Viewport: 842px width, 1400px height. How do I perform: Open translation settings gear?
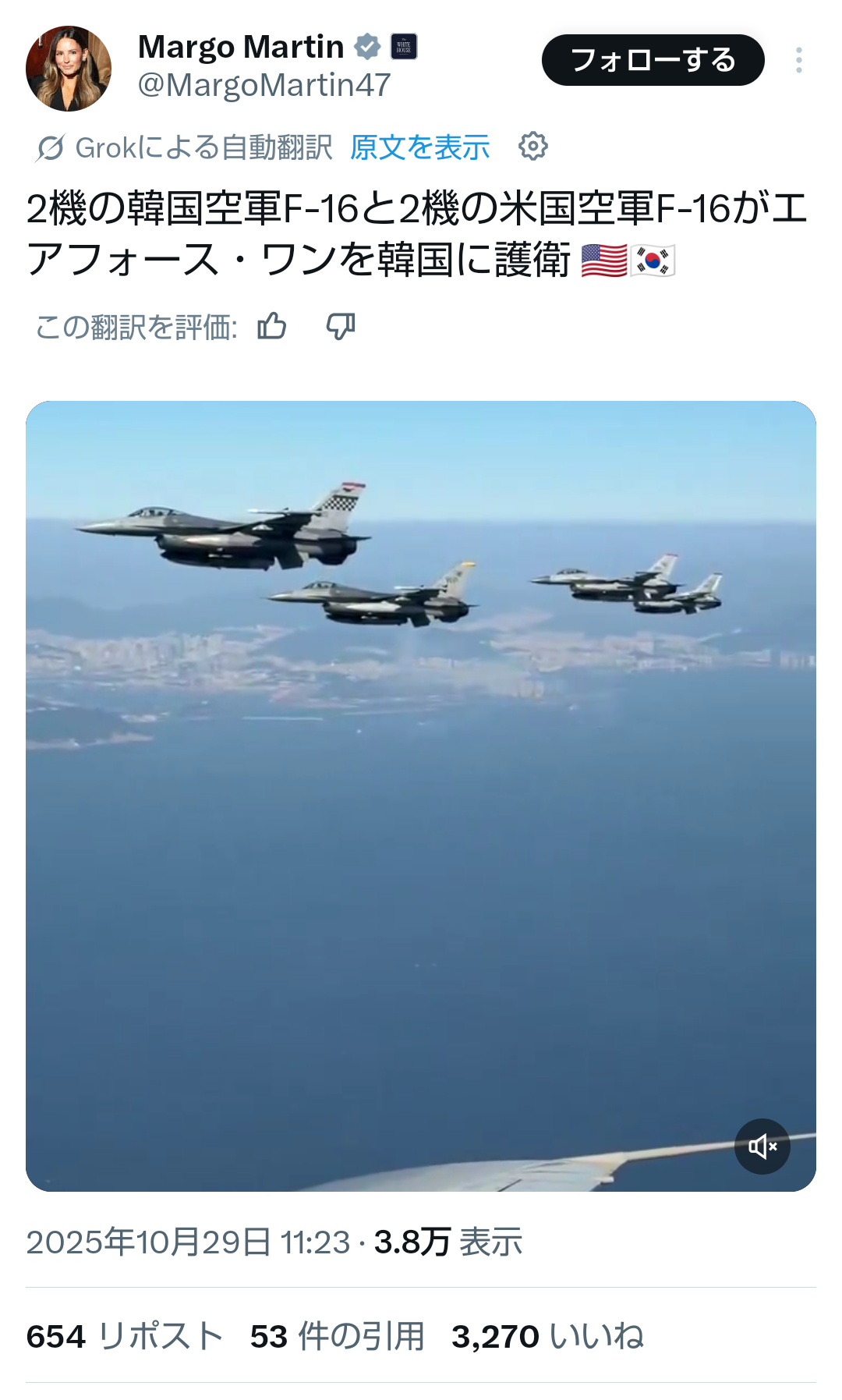(533, 147)
